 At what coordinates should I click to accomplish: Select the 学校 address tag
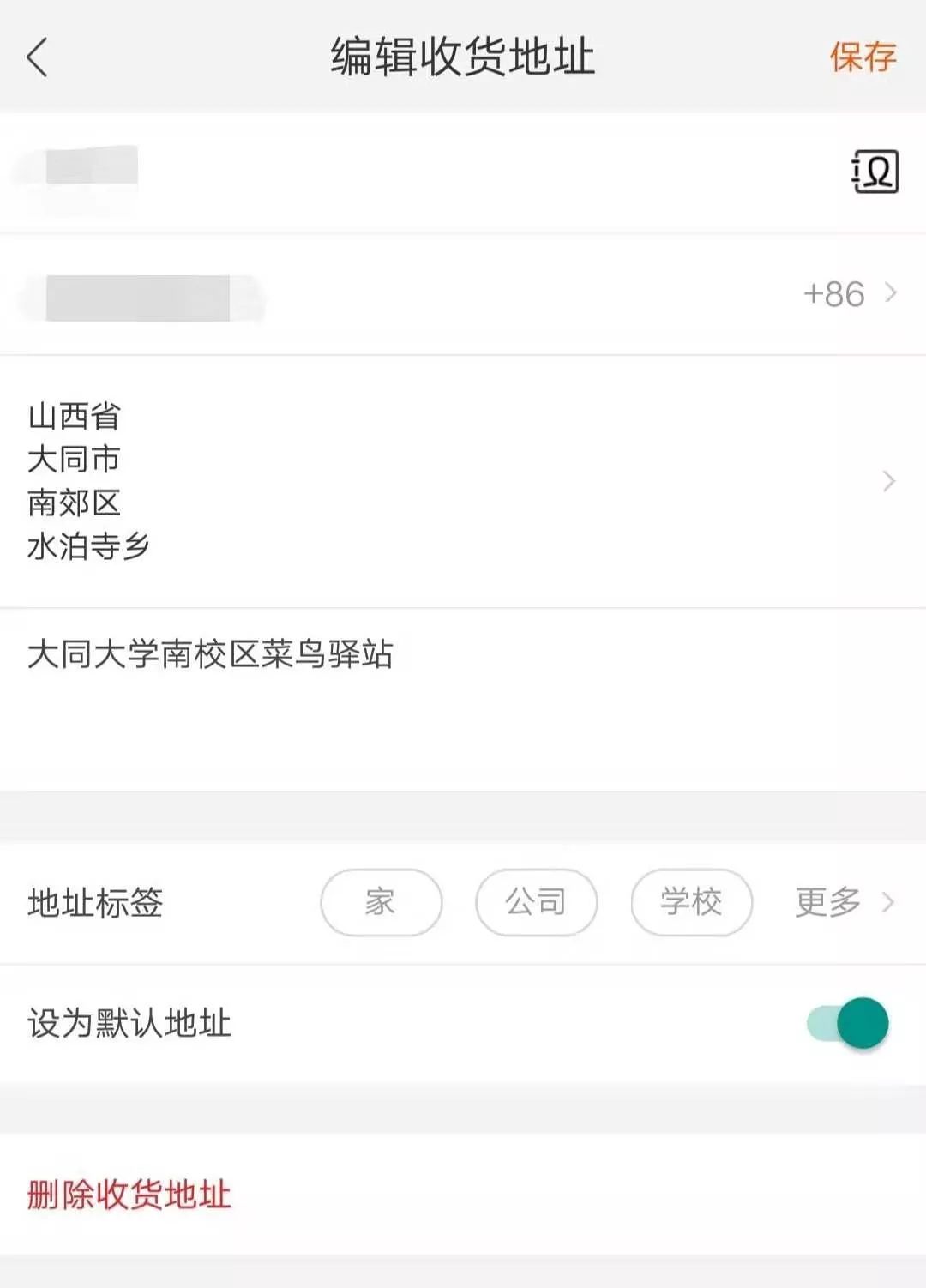pyautogui.click(x=691, y=902)
